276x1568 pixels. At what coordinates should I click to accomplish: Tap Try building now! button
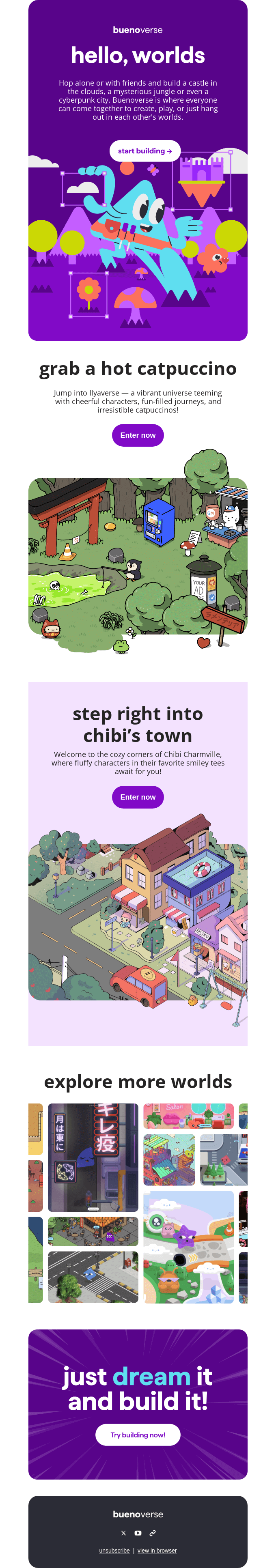point(138,1435)
